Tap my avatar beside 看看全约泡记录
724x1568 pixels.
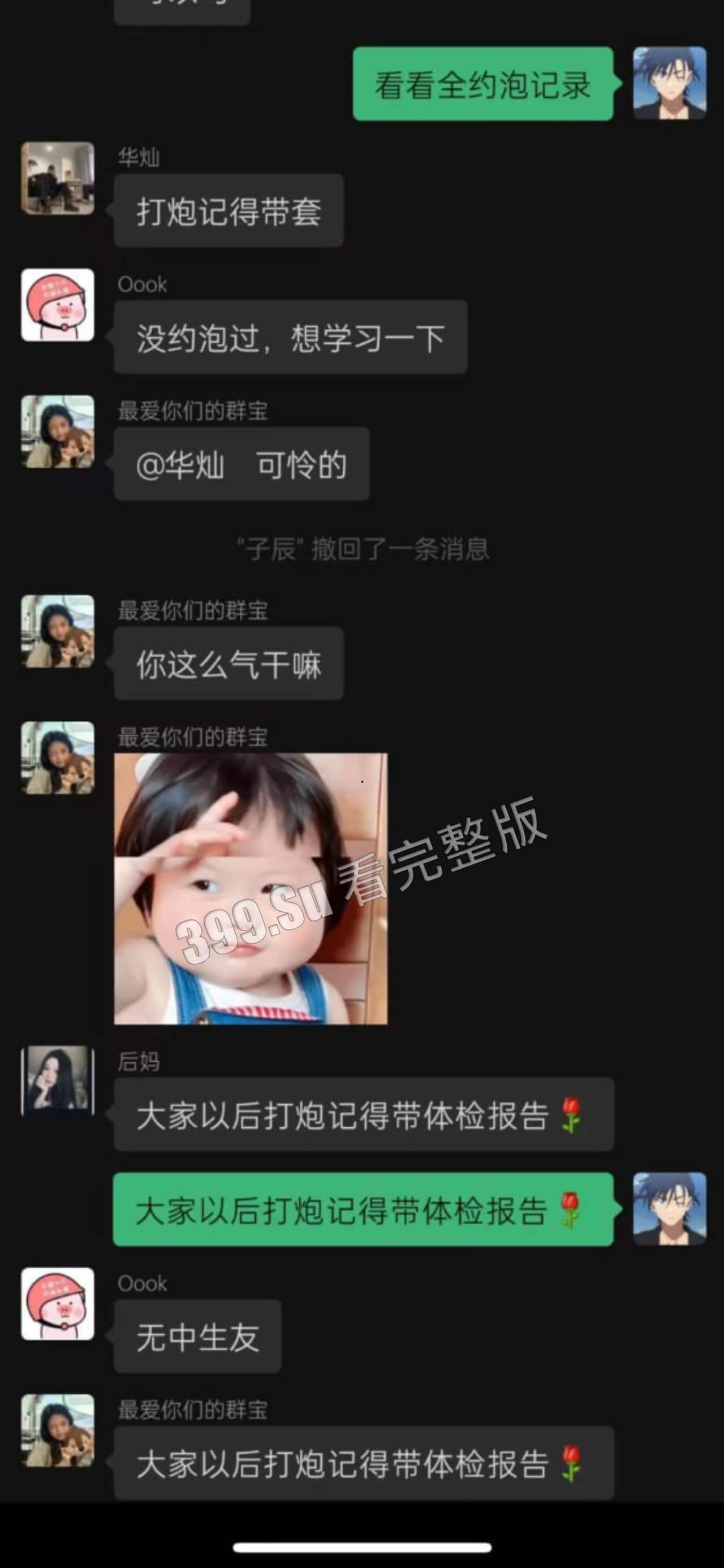pos(669,83)
